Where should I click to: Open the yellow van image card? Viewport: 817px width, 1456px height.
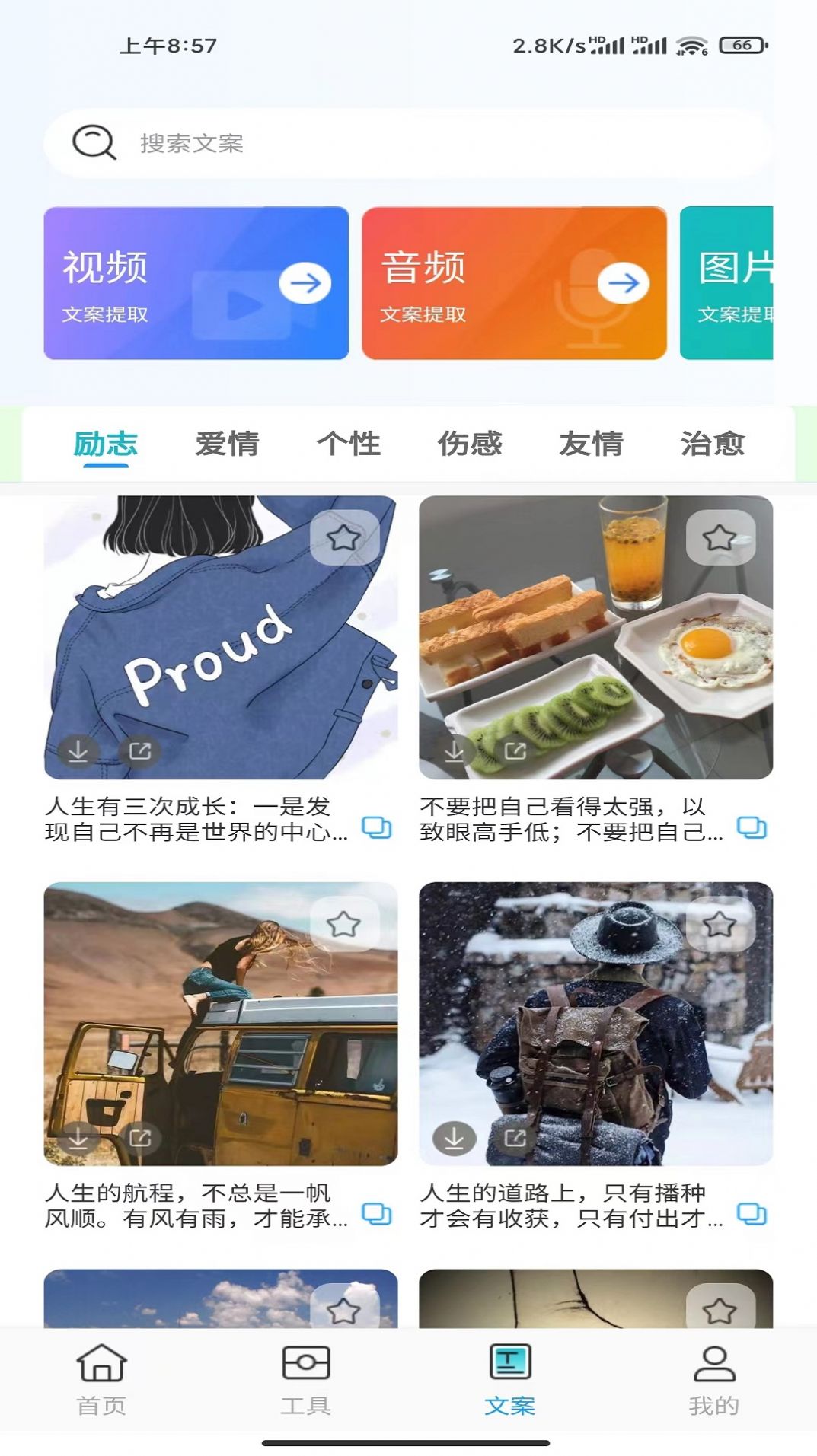pos(221,1023)
